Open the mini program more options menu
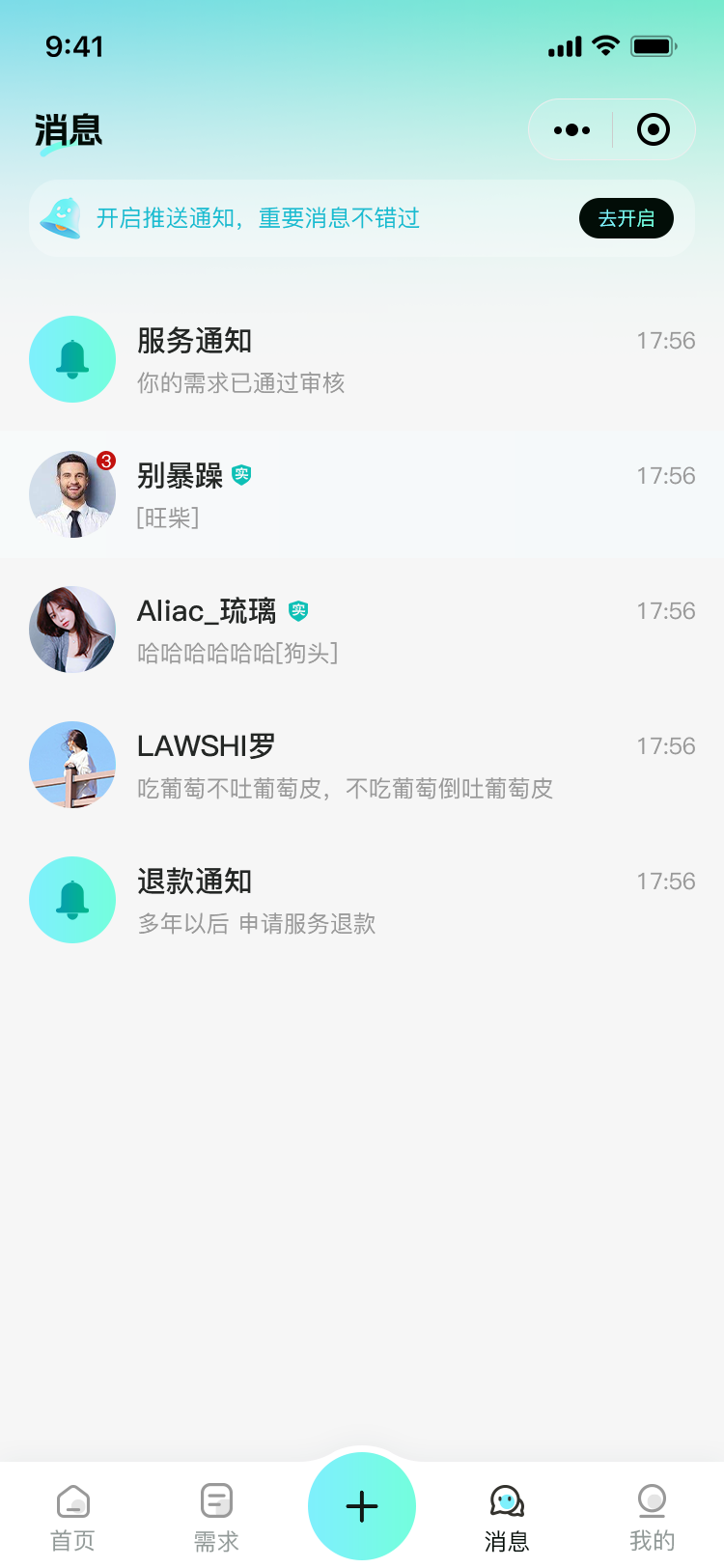724x1568 pixels. point(571,129)
